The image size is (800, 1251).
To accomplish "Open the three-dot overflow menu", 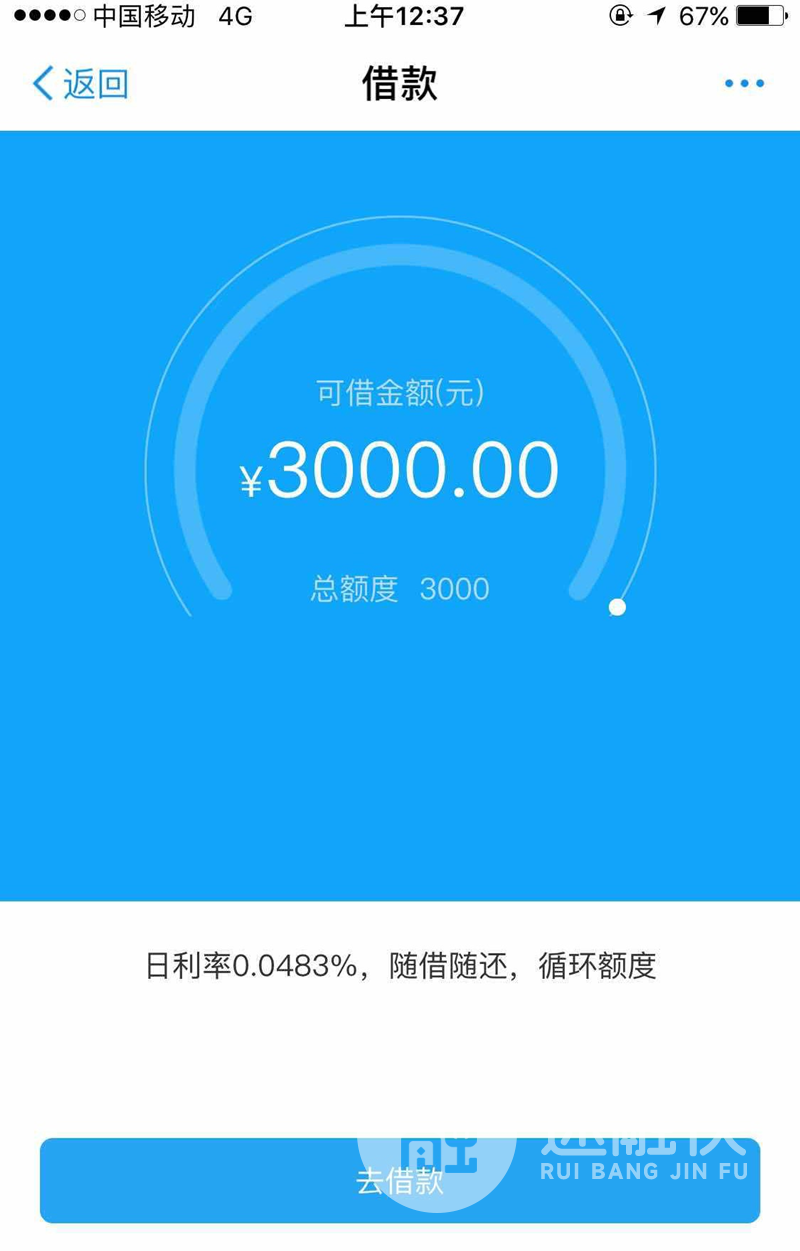I will pos(744,84).
